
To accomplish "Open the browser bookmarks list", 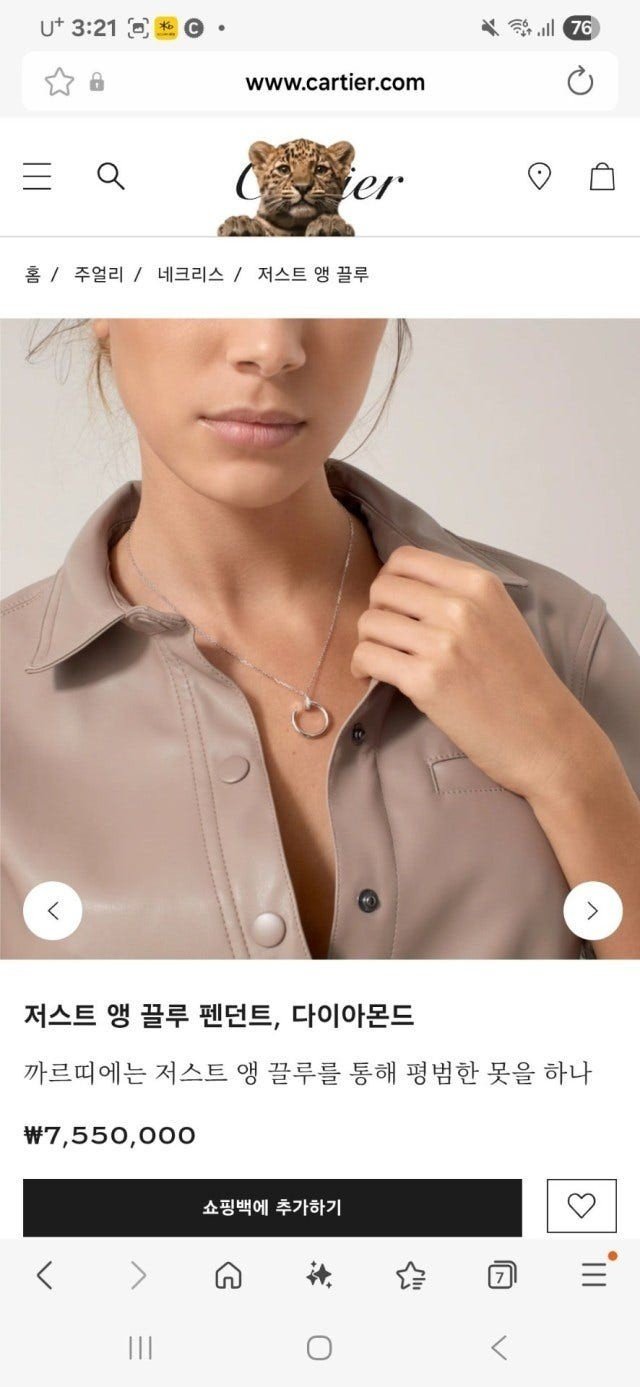I will pos(410,1274).
